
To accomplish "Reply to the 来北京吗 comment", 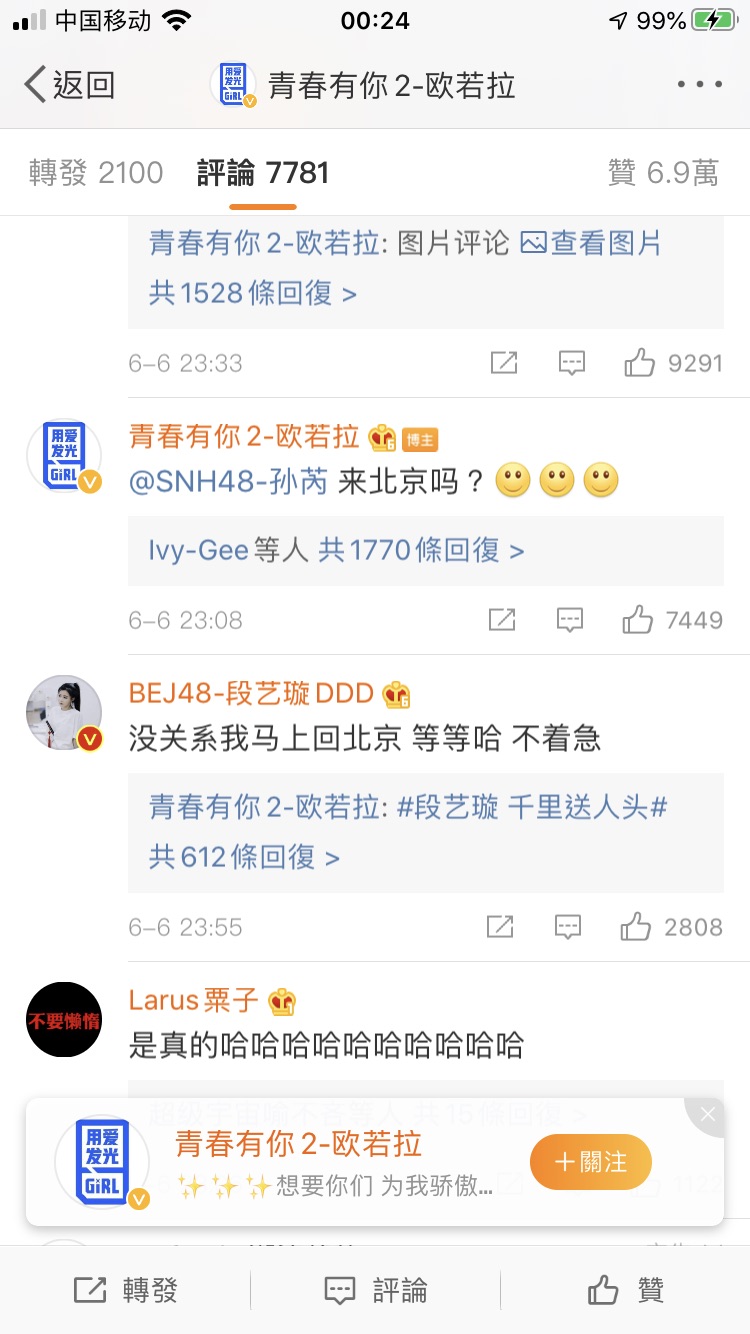I will (570, 620).
